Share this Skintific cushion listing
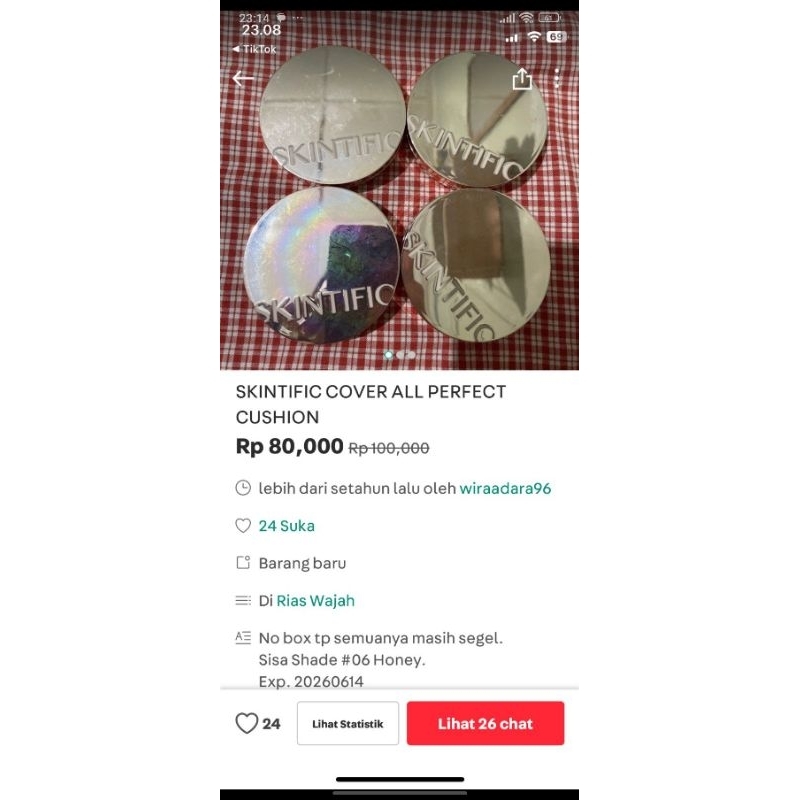Screen dimensions: 800x800 click(522, 79)
